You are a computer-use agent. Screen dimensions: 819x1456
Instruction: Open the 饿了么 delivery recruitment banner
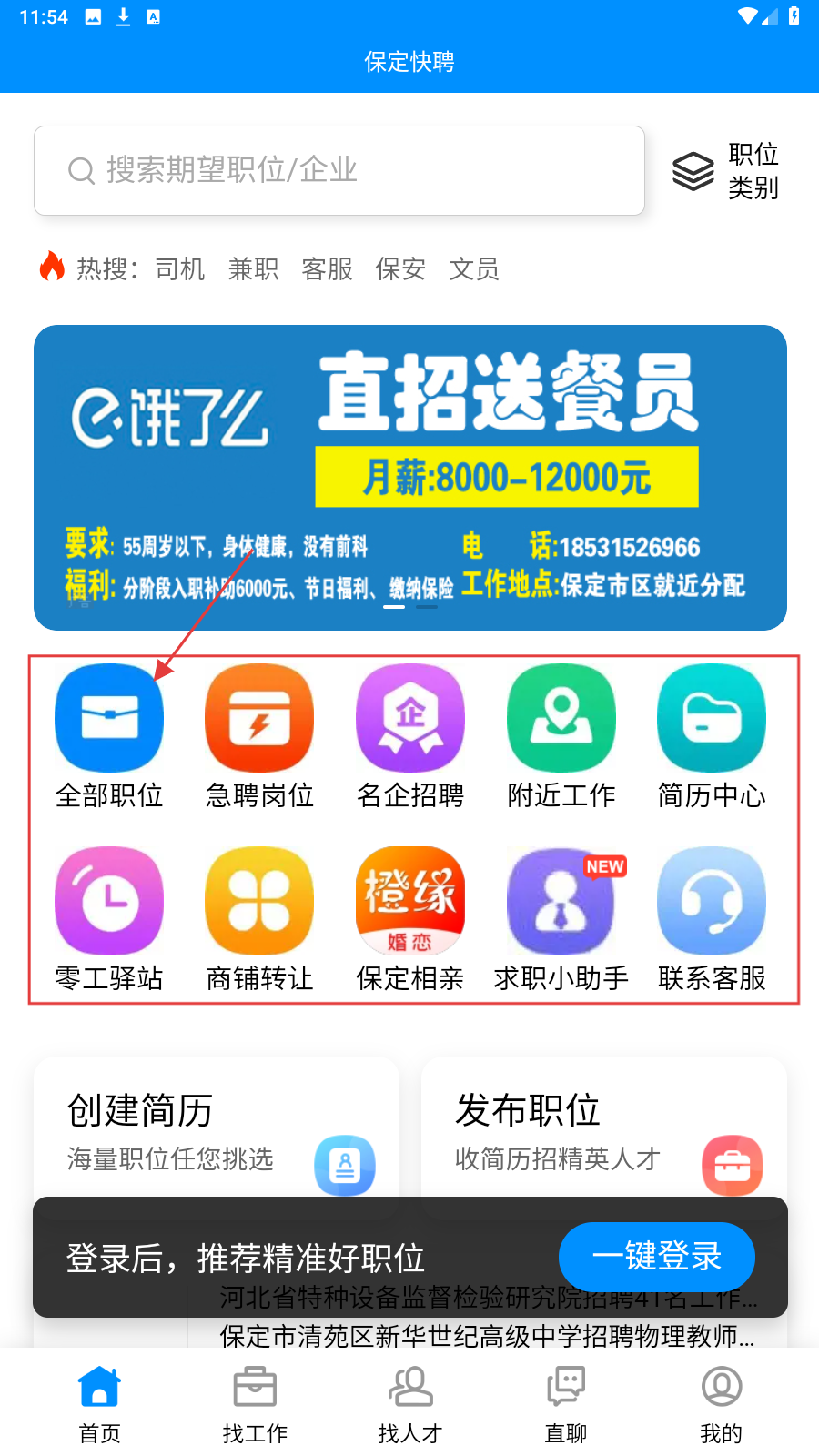pos(409,477)
